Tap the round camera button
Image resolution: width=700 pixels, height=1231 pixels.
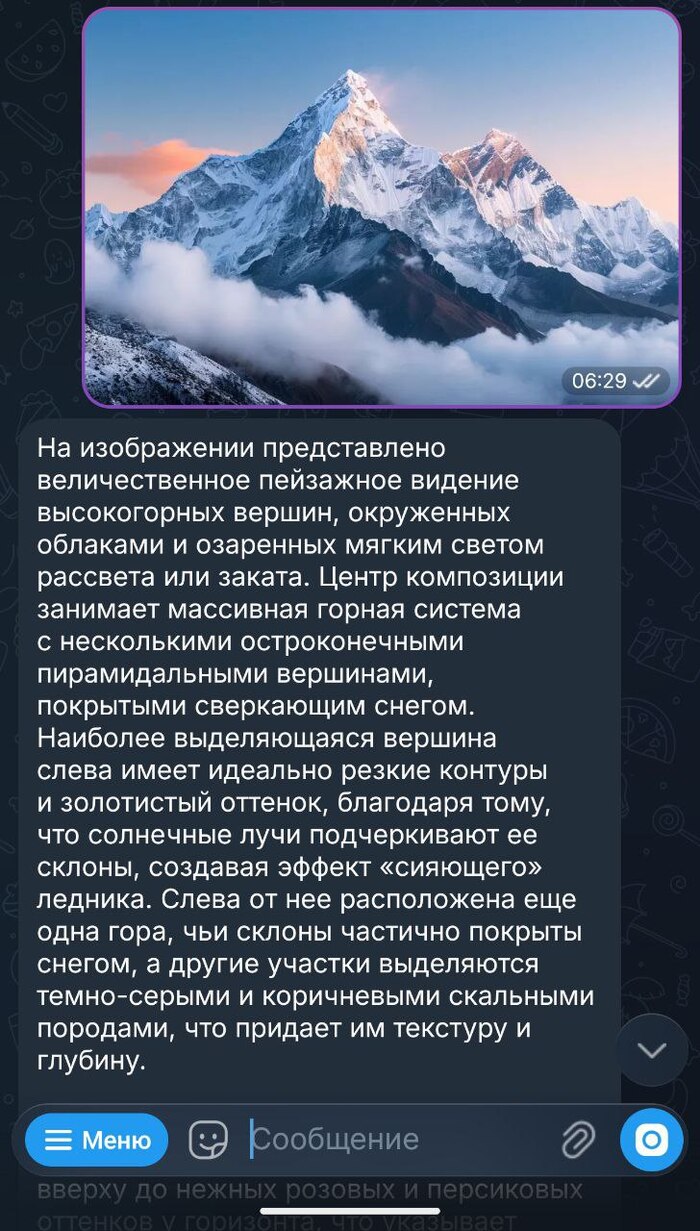coord(651,1140)
